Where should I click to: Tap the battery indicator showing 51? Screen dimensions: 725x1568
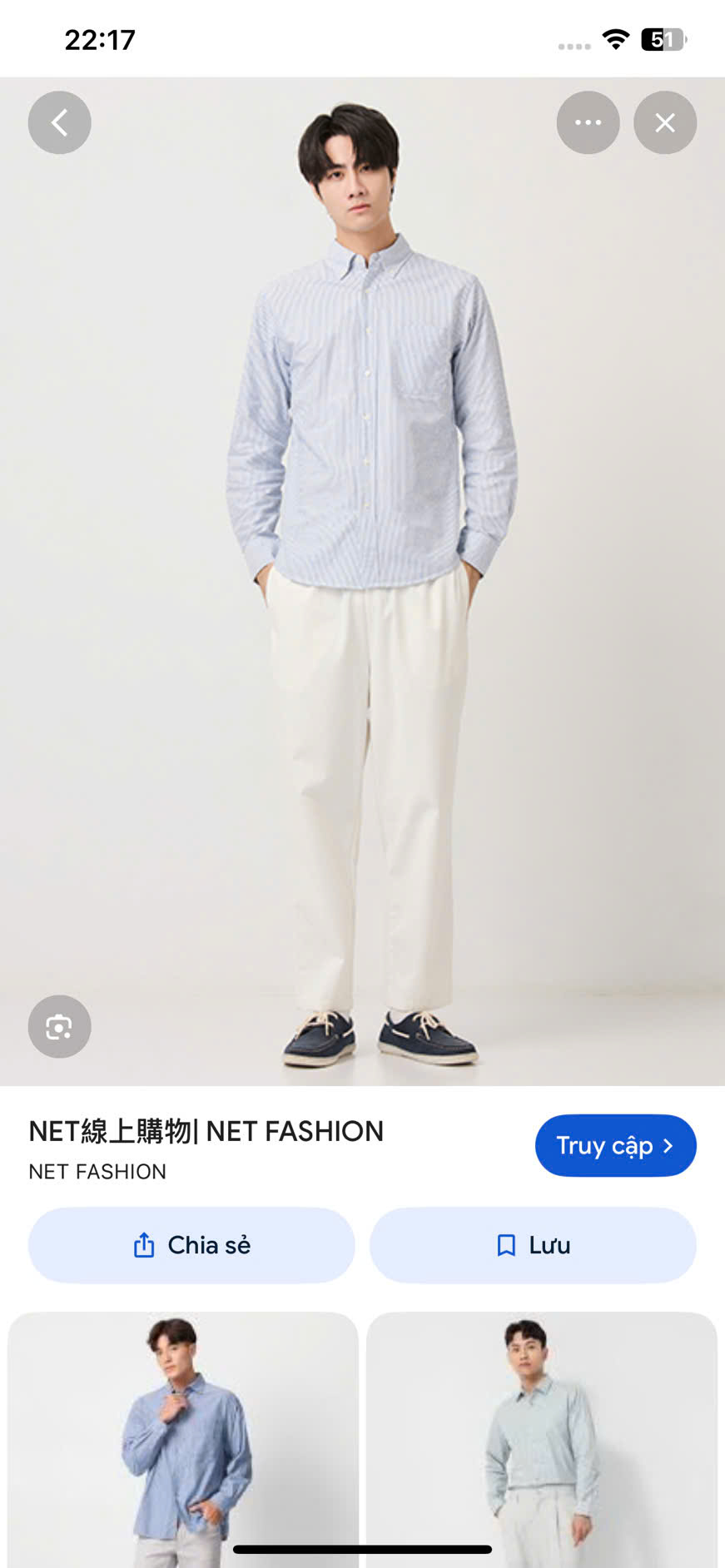660,38
